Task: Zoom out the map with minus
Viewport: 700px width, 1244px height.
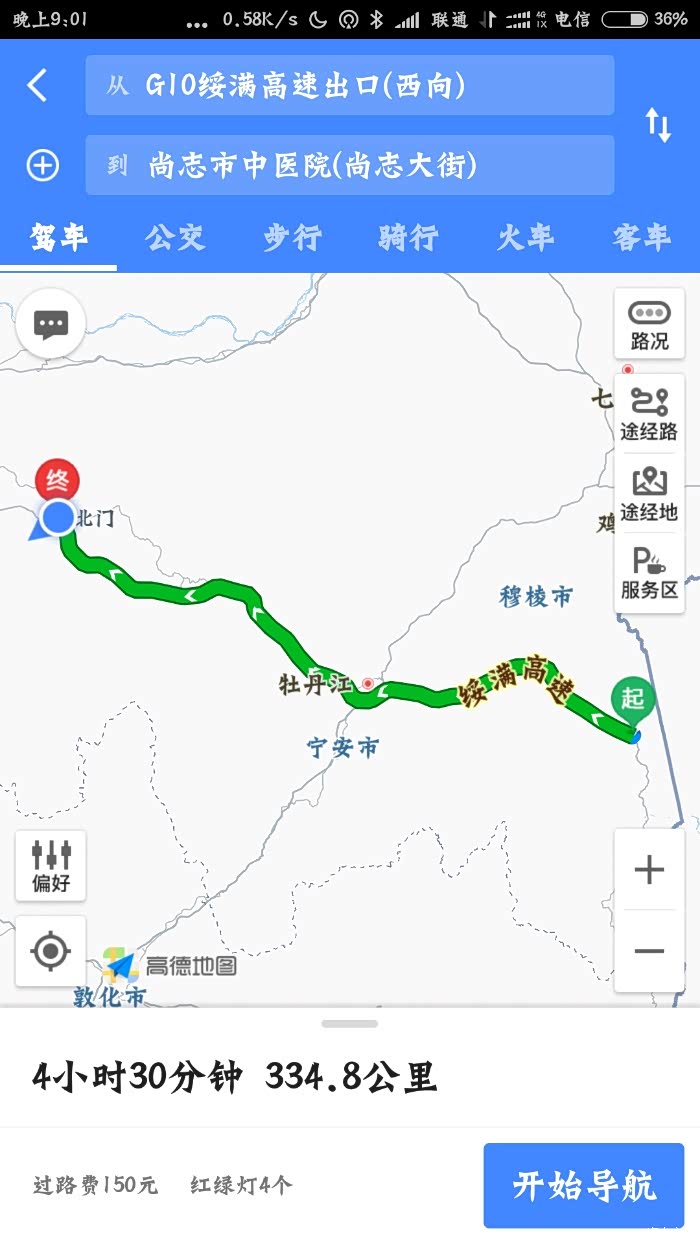Action: click(649, 951)
